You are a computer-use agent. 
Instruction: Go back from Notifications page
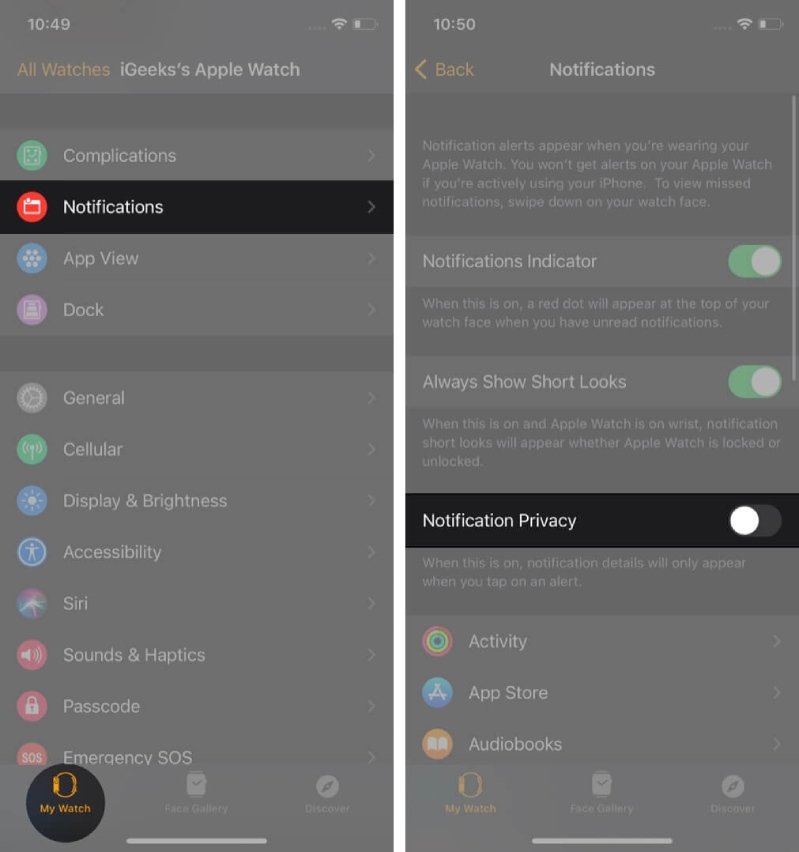click(x=444, y=70)
